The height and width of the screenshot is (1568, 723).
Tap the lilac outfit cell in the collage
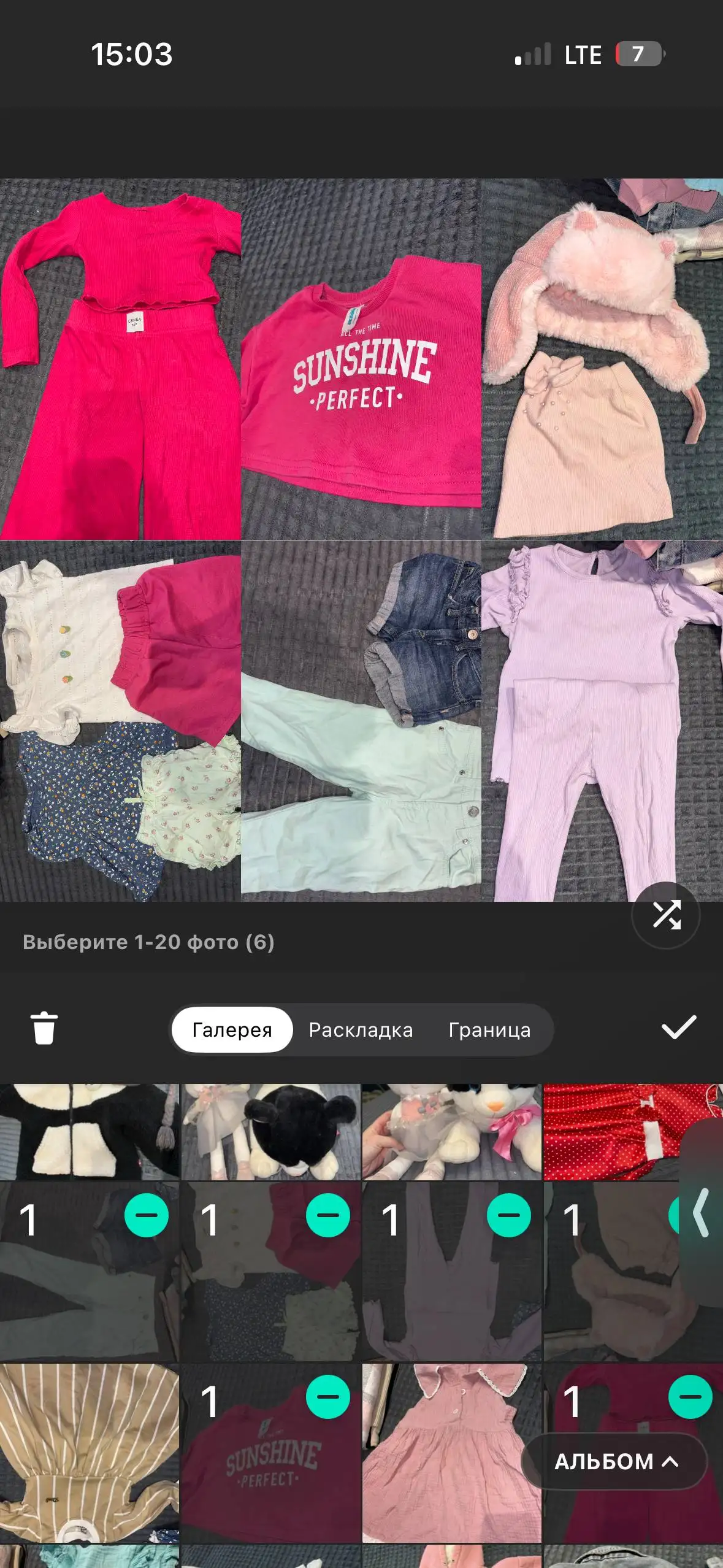[x=602, y=721]
